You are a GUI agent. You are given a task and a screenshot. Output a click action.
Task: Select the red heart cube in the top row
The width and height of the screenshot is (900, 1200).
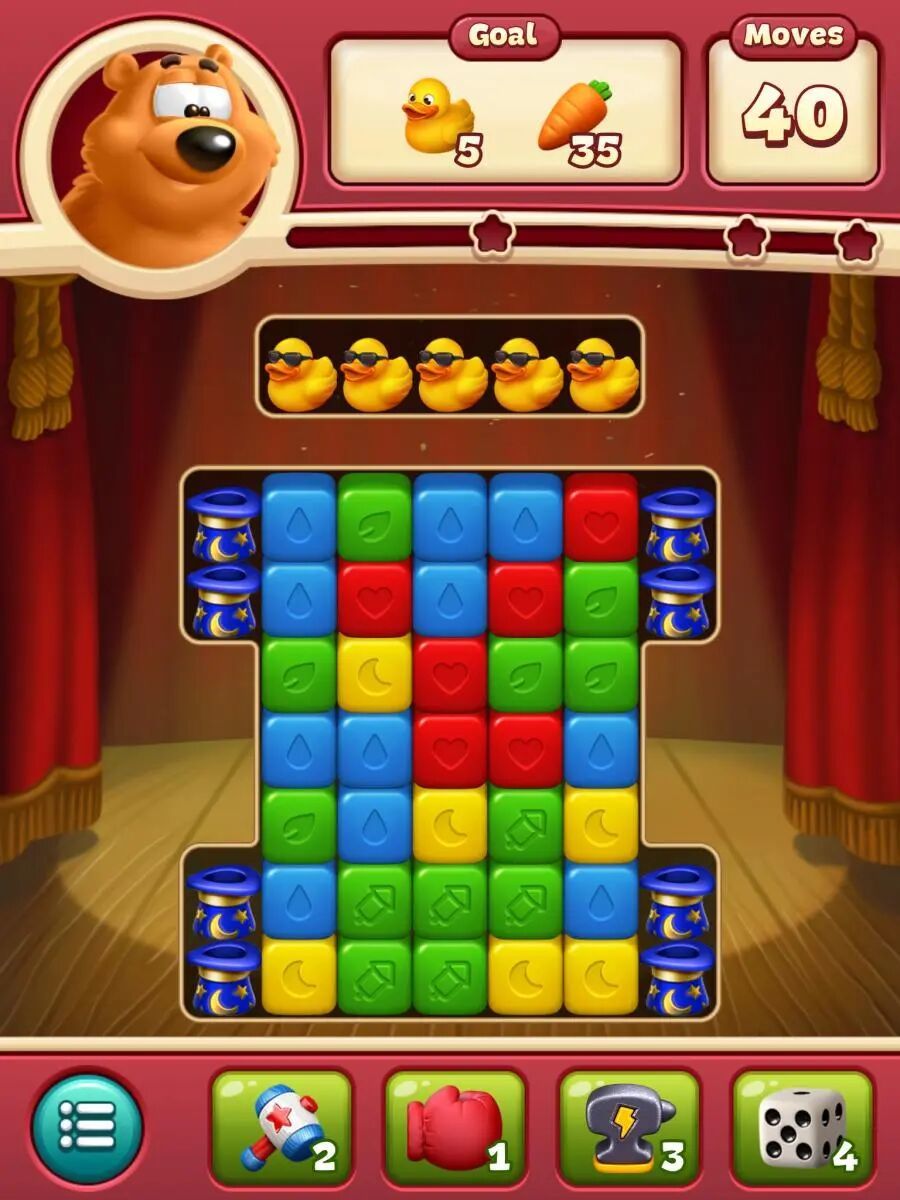coord(602,520)
